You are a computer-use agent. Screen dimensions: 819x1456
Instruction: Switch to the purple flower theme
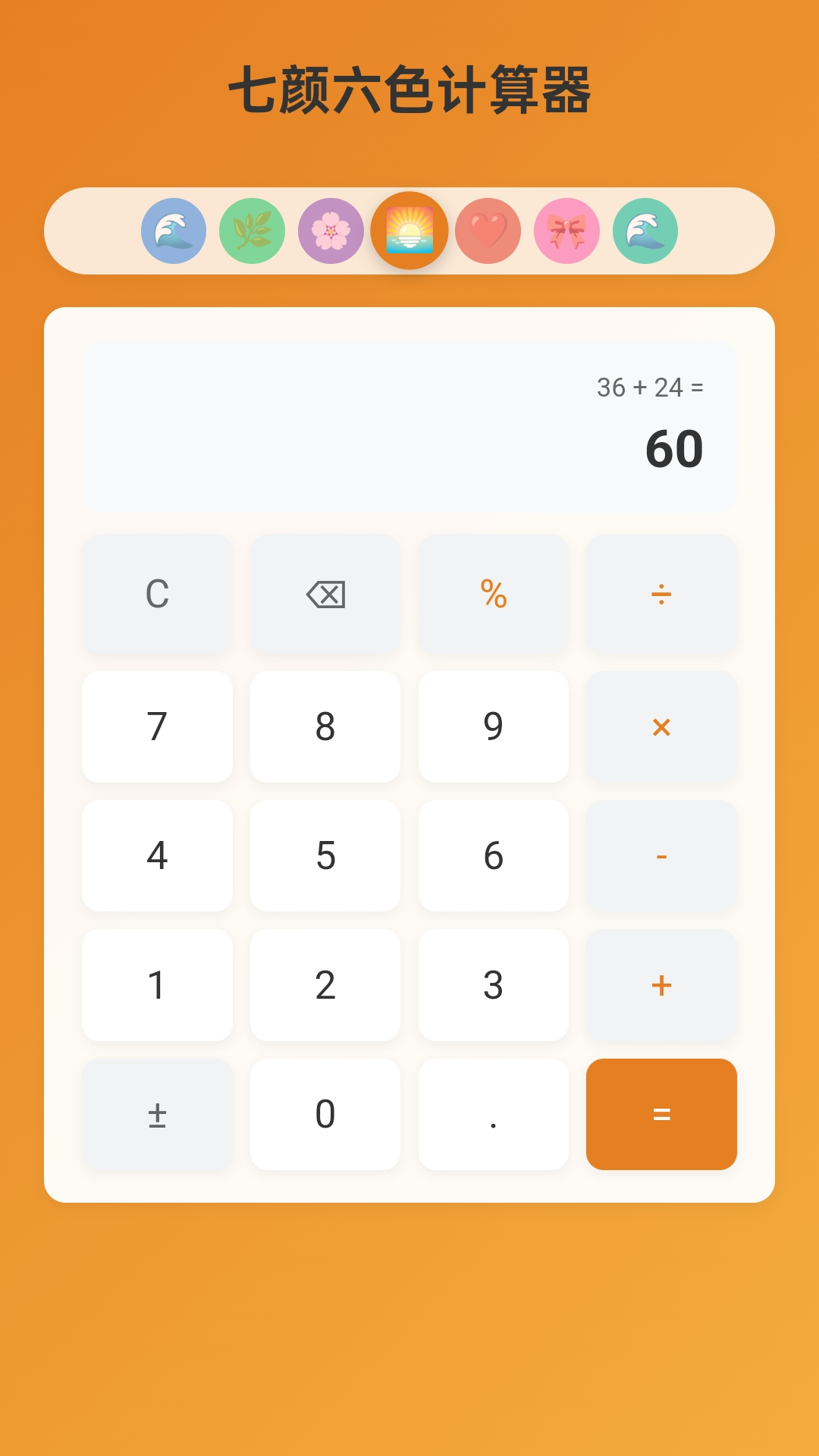pos(331,231)
